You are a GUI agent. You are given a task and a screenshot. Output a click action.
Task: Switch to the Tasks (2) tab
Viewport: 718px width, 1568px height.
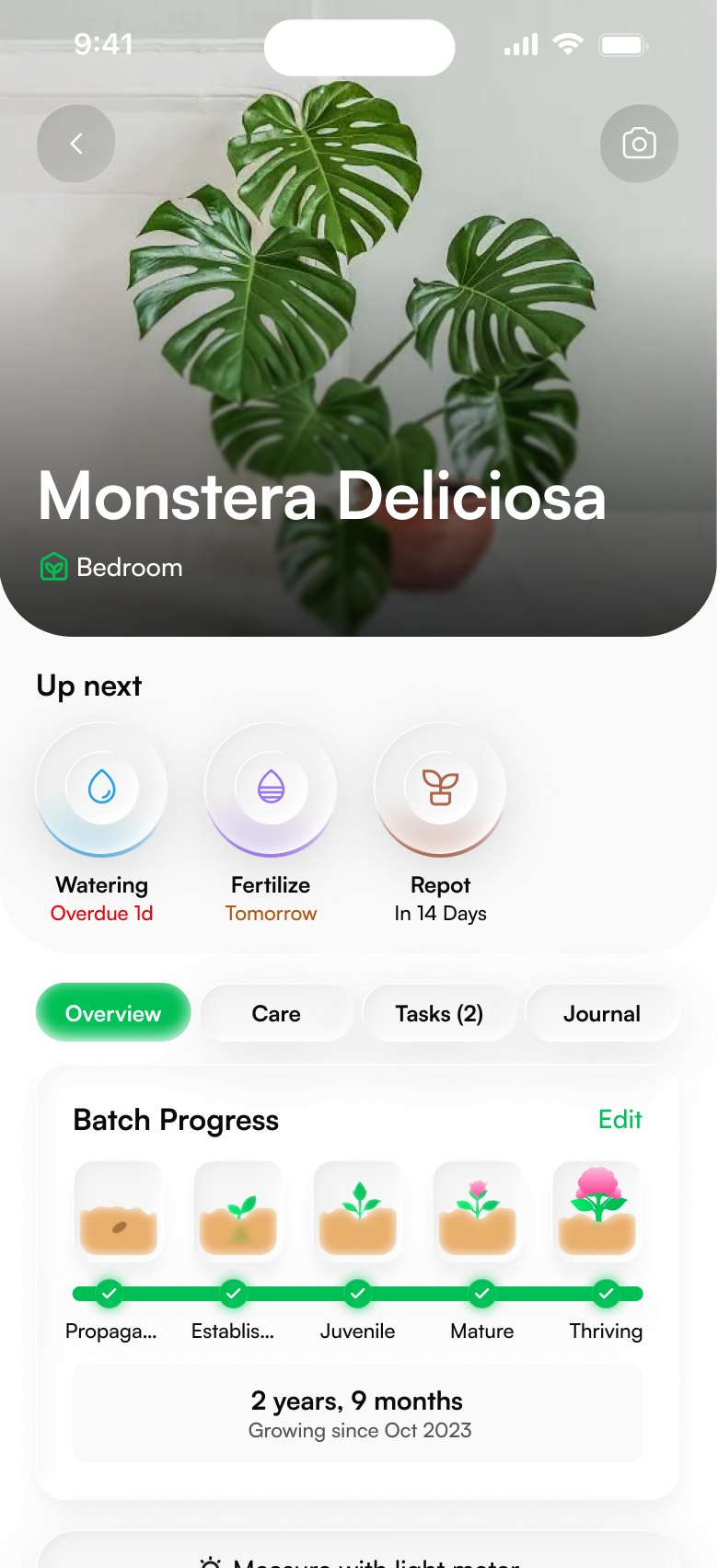[439, 1013]
